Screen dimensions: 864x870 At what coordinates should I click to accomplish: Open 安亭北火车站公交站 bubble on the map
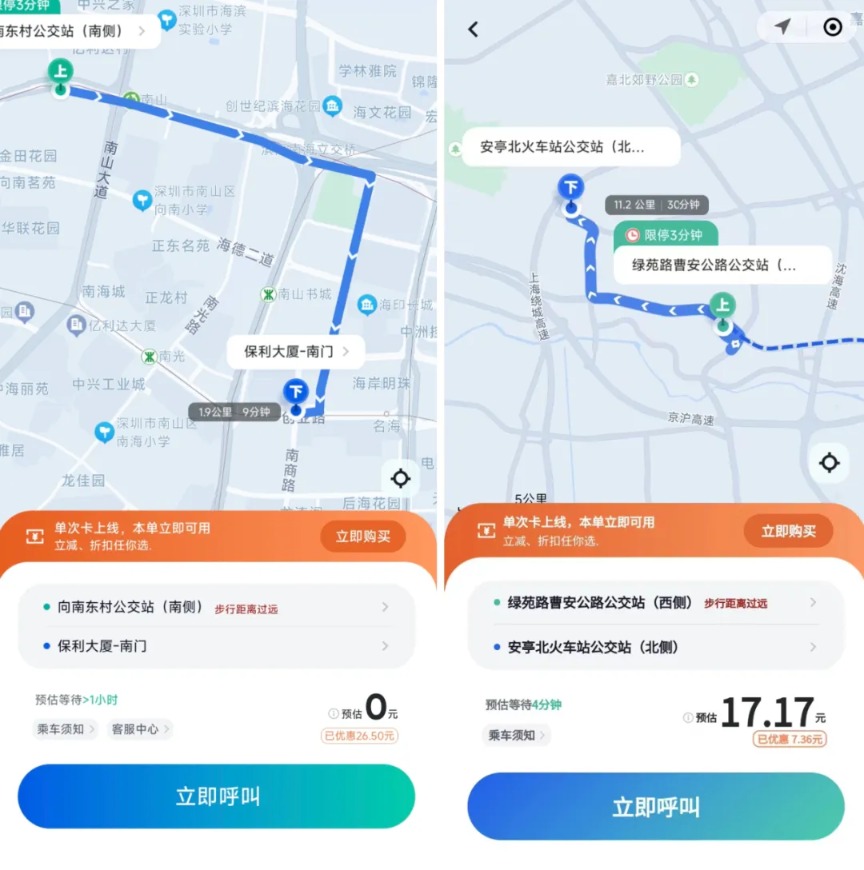coord(570,147)
